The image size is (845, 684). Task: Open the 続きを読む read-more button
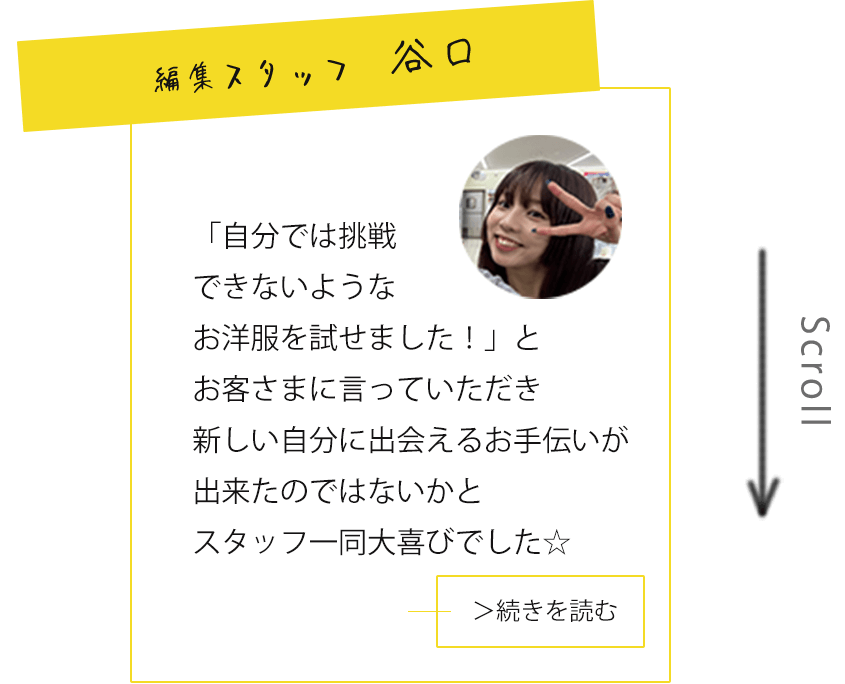(x=540, y=611)
